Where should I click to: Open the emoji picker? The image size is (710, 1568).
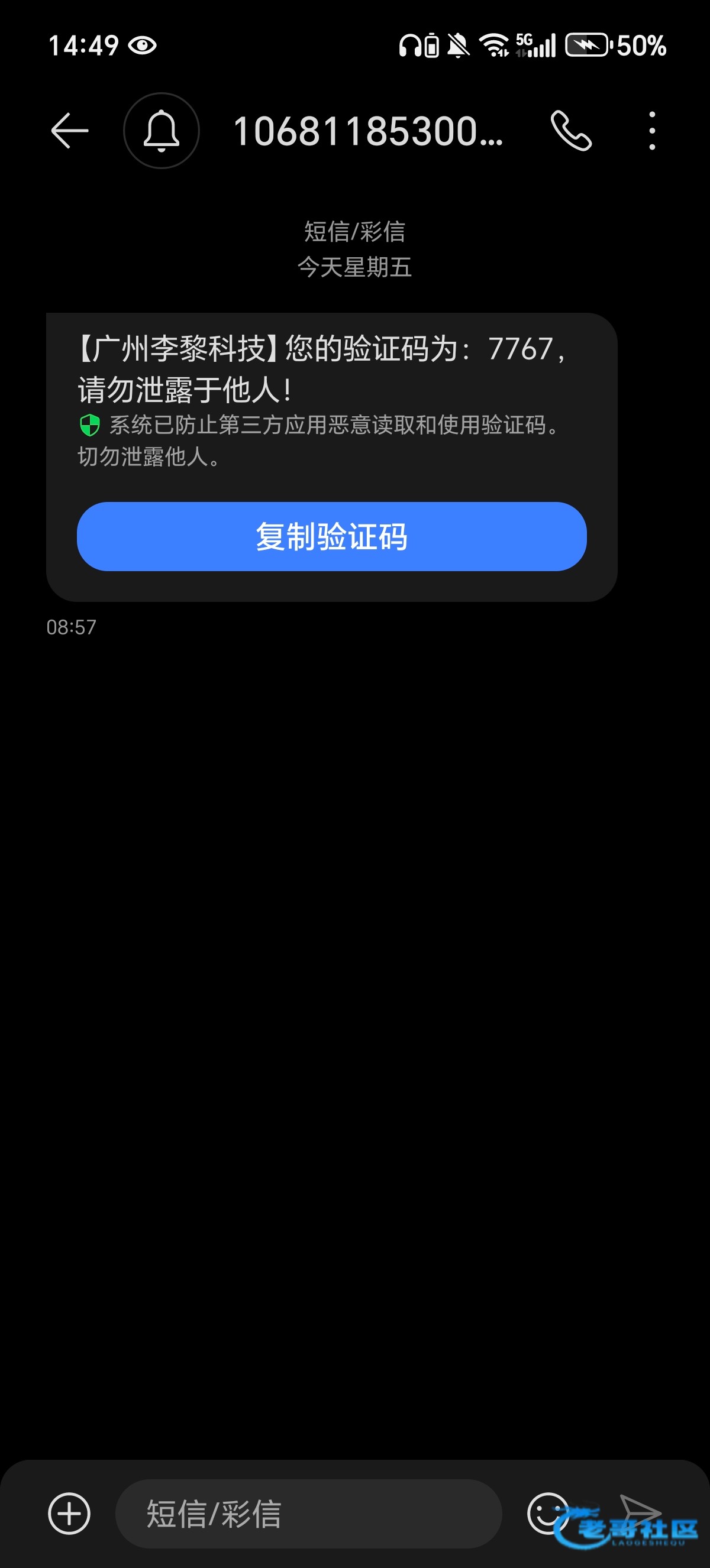coord(546,1512)
